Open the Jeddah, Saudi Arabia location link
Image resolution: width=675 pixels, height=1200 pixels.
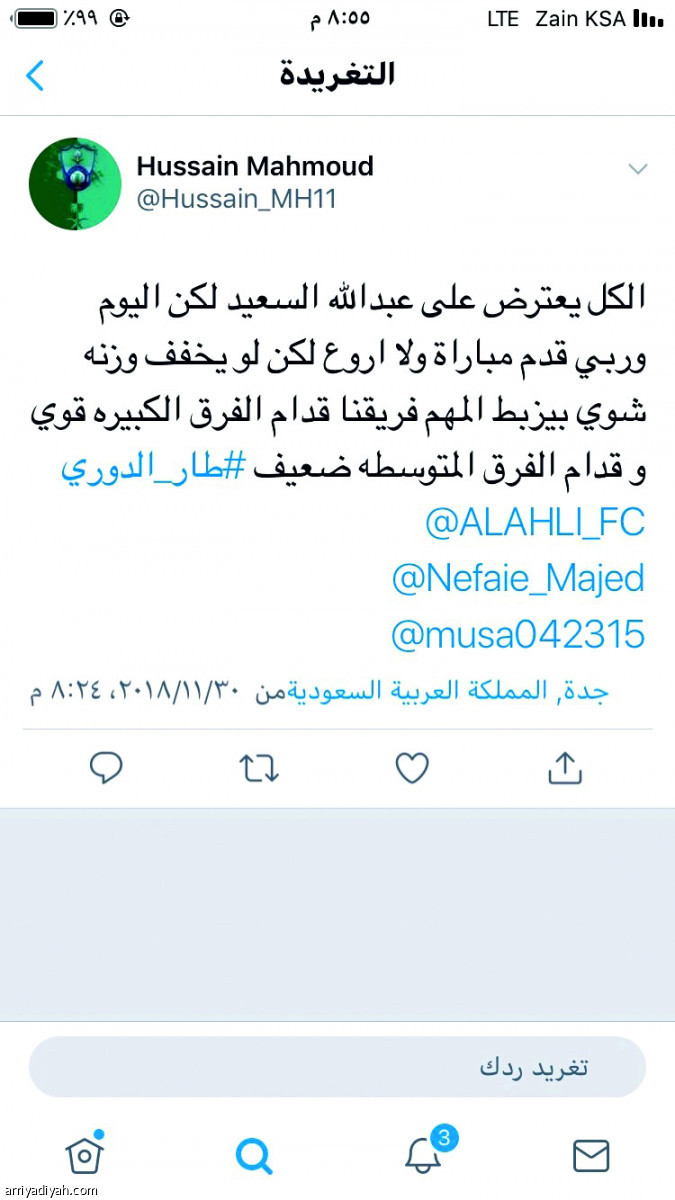(450, 691)
